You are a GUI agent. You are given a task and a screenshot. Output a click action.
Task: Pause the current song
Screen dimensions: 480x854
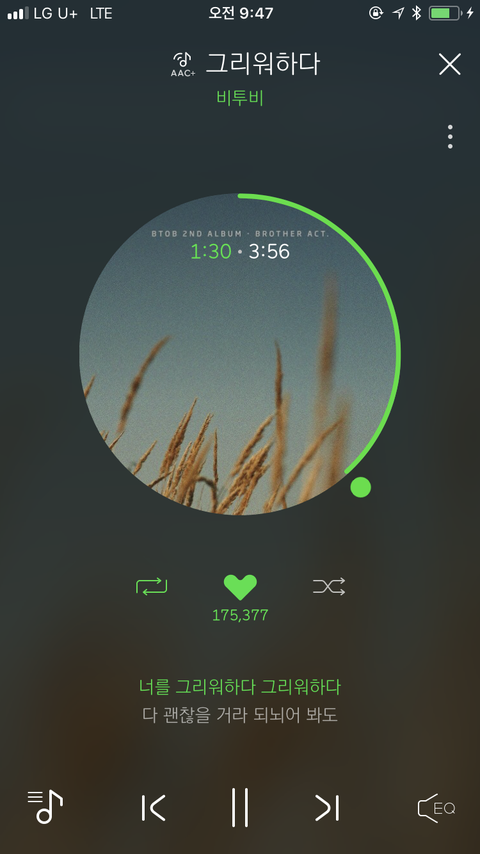pyautogui.click(x=240, y=807)
